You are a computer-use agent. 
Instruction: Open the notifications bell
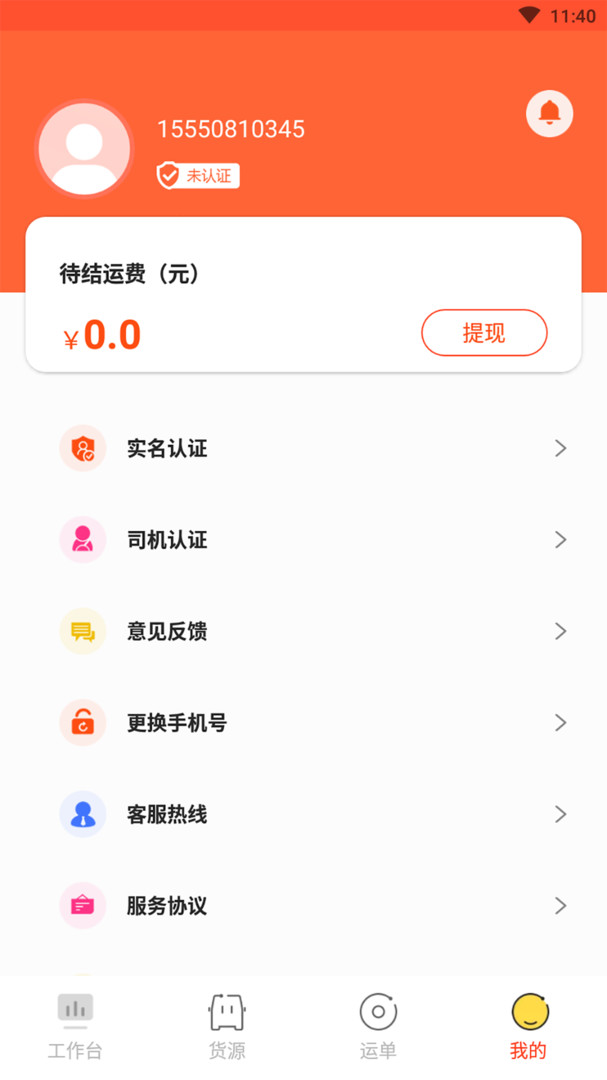point(549,113)
